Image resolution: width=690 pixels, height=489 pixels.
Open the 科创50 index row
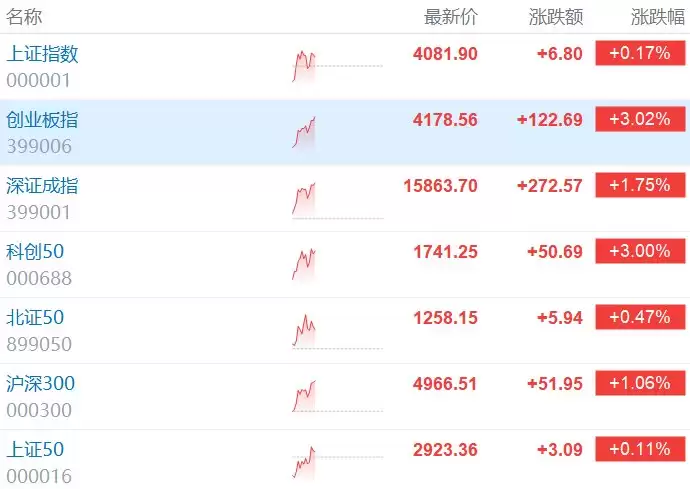(345, 265)
